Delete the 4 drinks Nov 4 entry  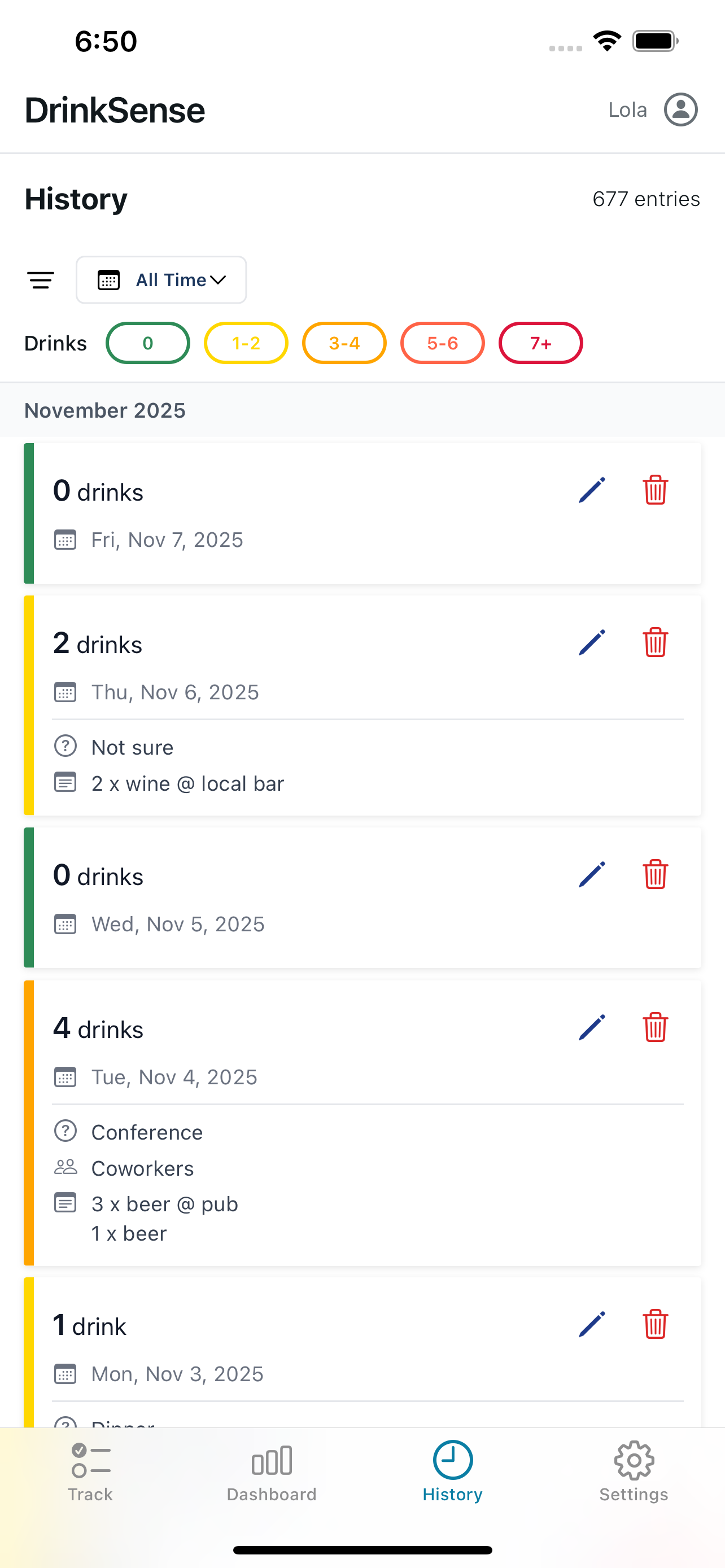655,1027
